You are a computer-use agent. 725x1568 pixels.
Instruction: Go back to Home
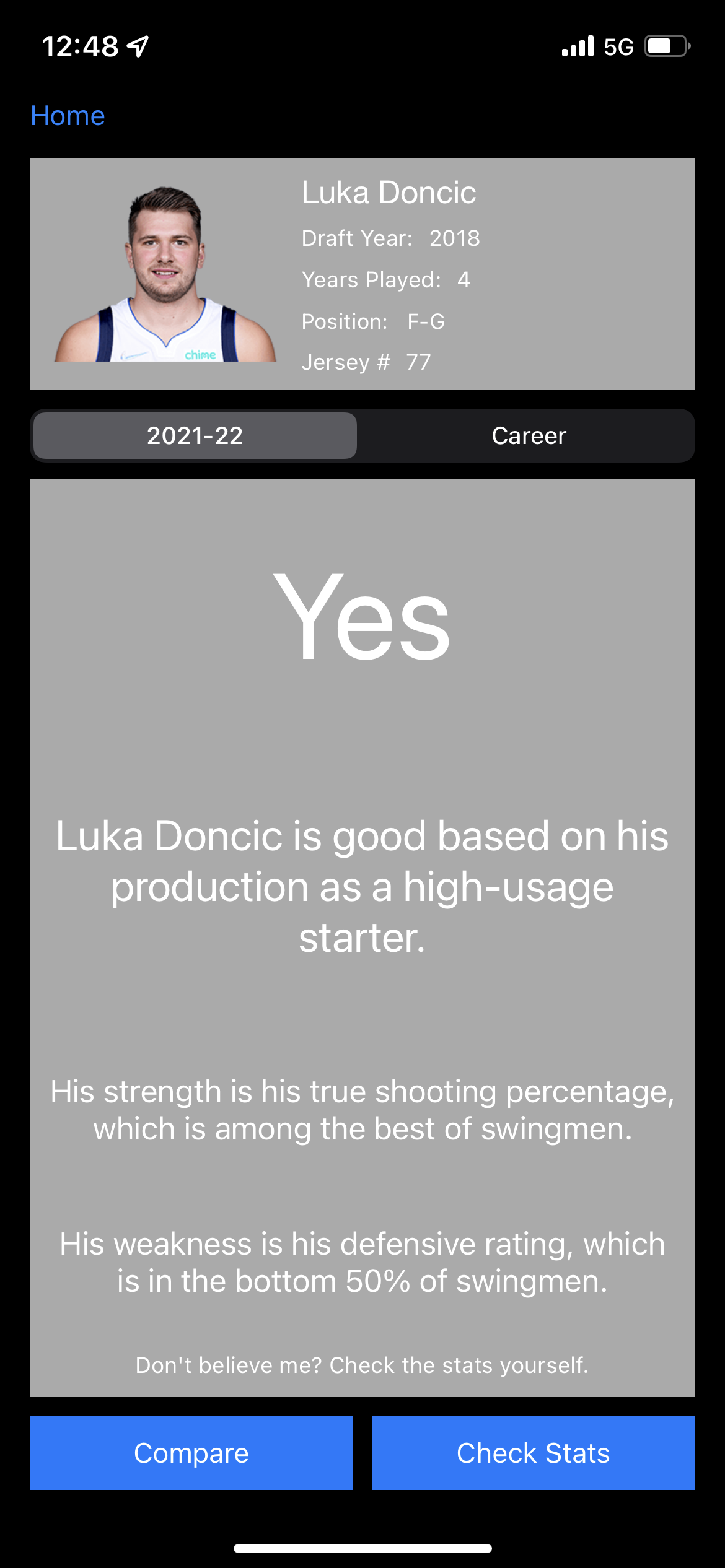[x=68, y=116]
